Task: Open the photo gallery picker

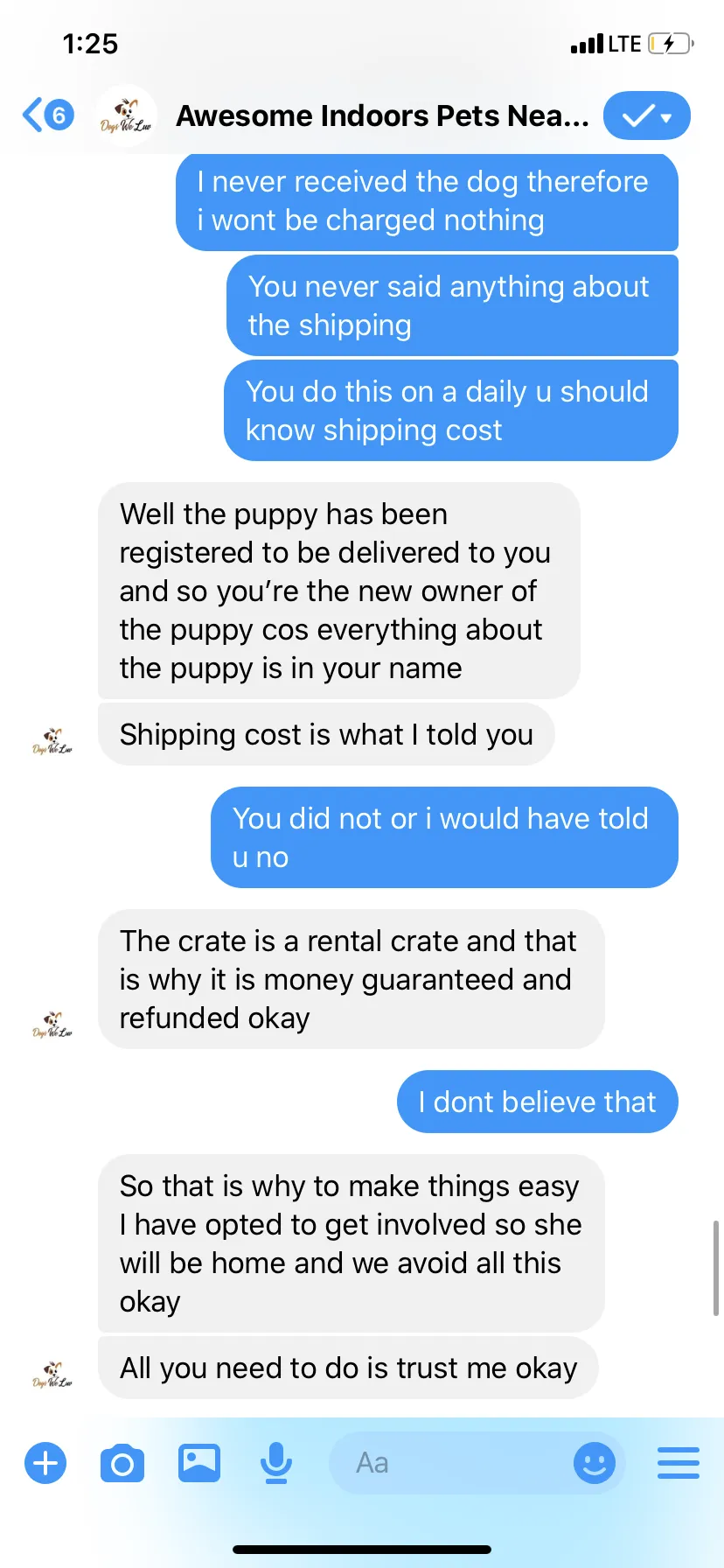Action: pyautogui.click(x=199, y=1463)
